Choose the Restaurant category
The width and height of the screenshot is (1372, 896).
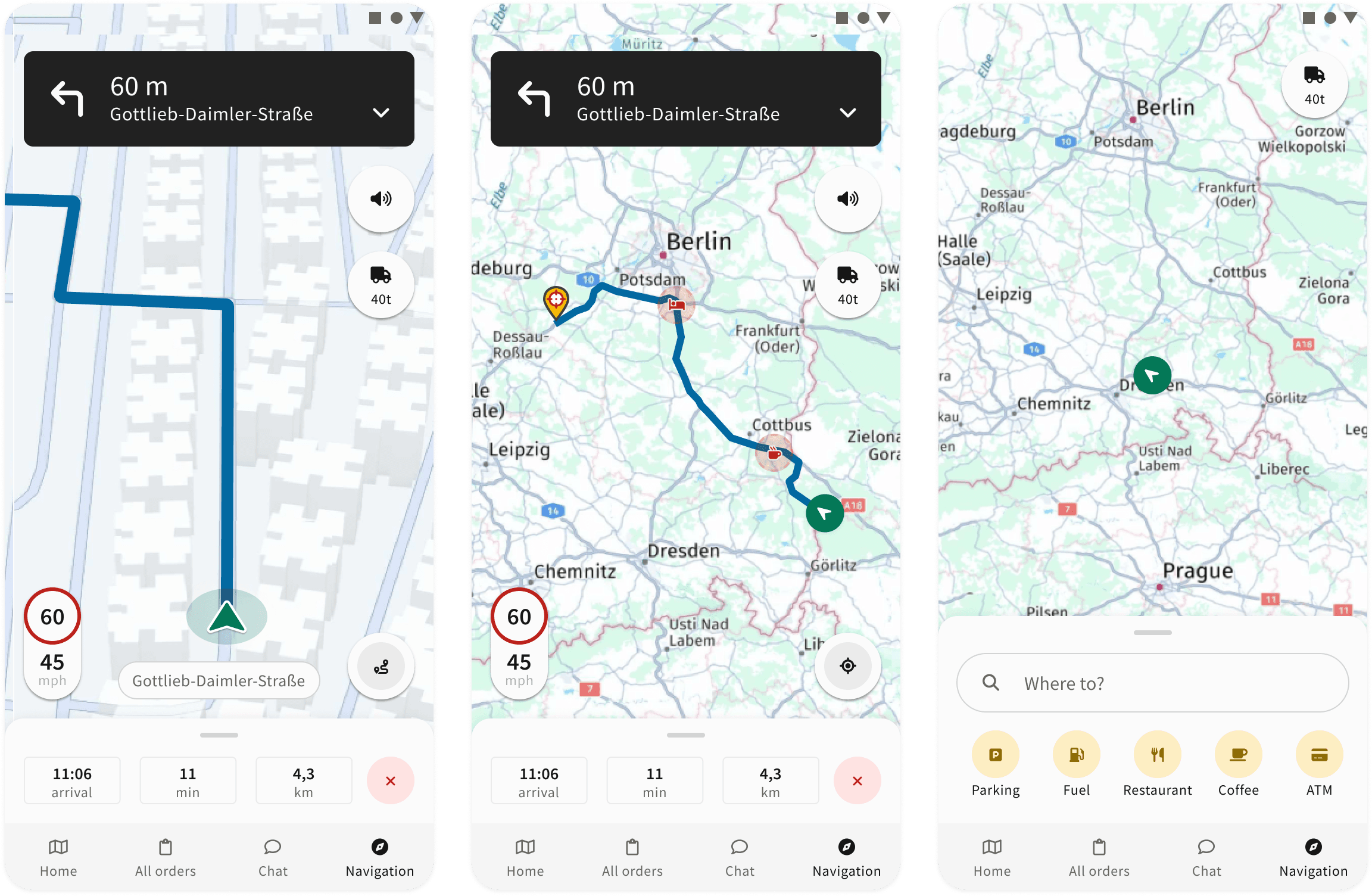[1158, 764]
